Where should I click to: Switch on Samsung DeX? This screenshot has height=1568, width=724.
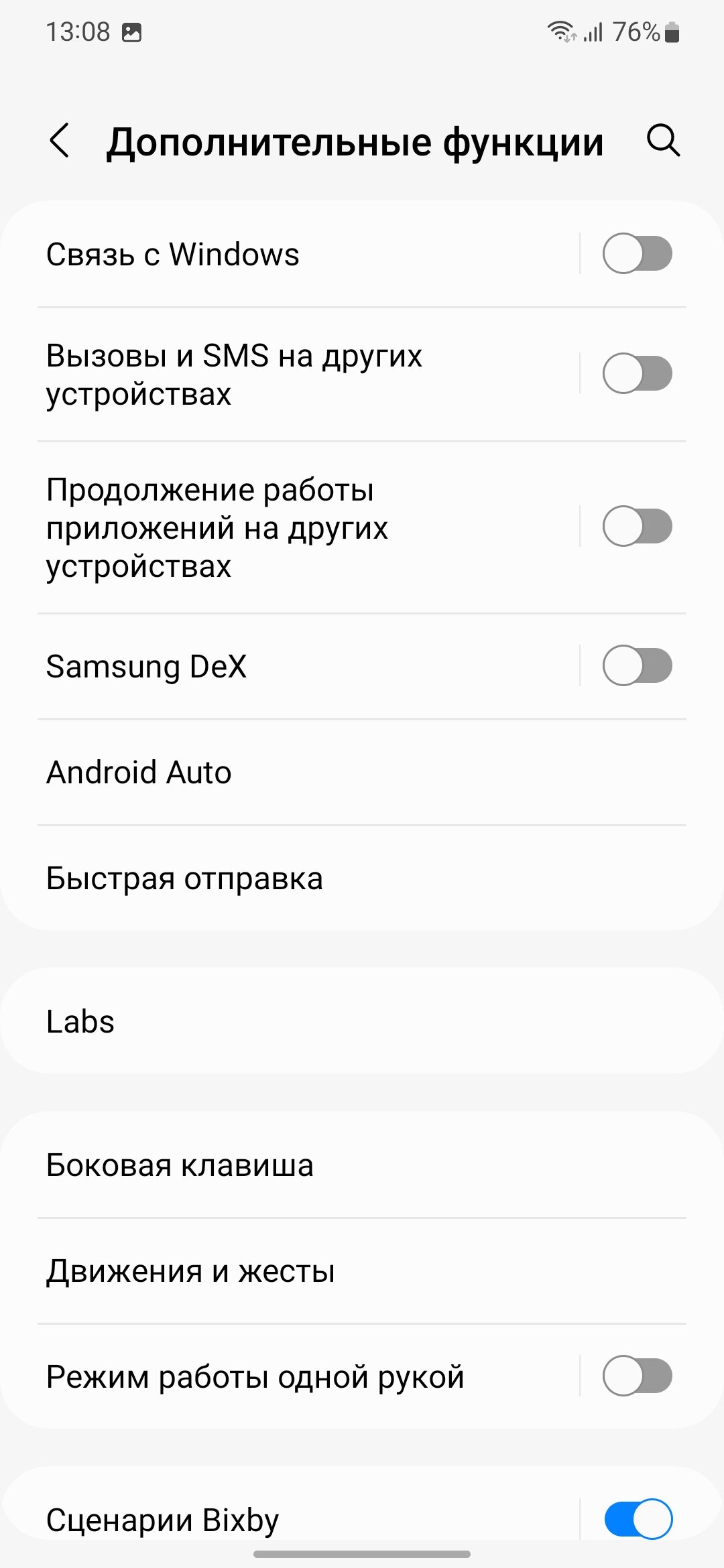(637, 665)
